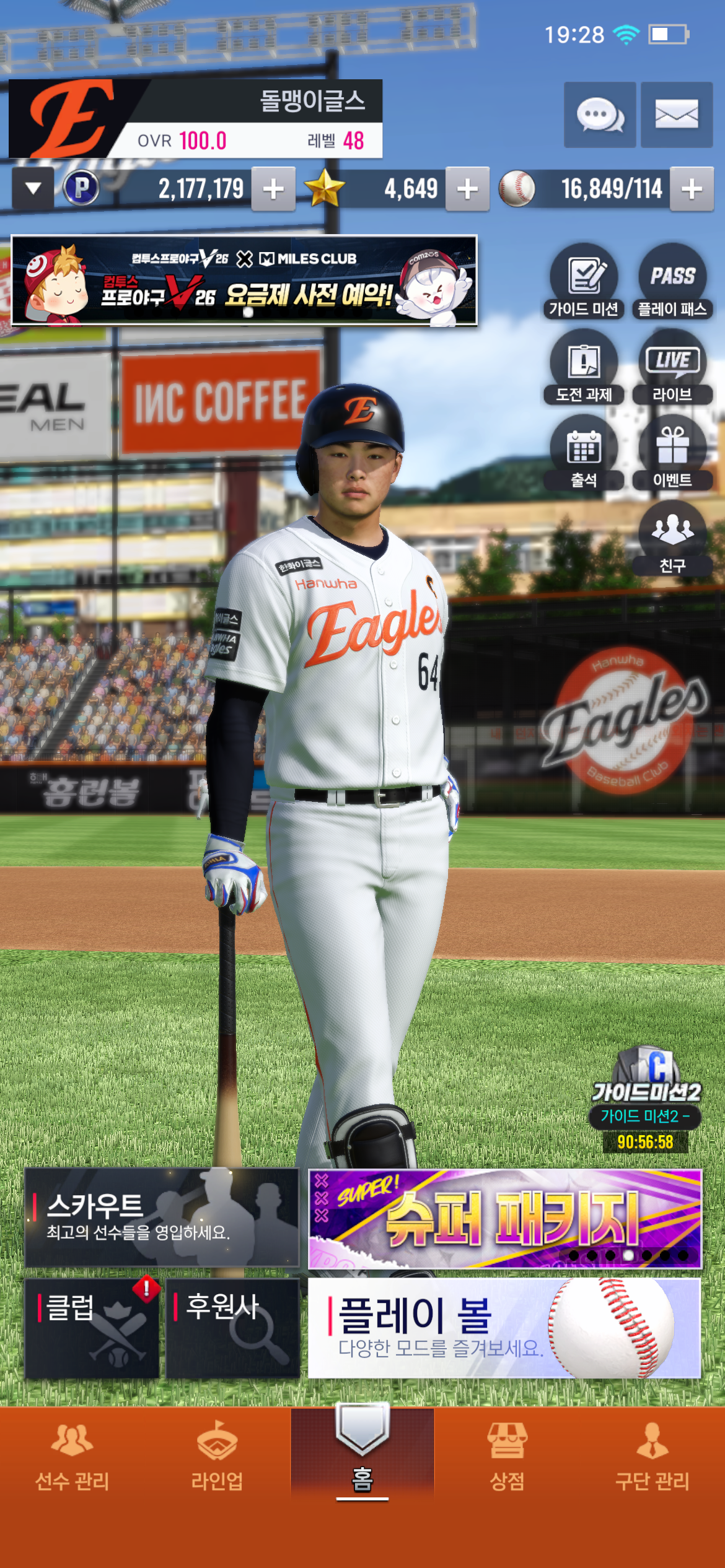725x1568 pixels.
Task: Open 슈퍼 패키지 banner
Action: [x=505, y=1219]
